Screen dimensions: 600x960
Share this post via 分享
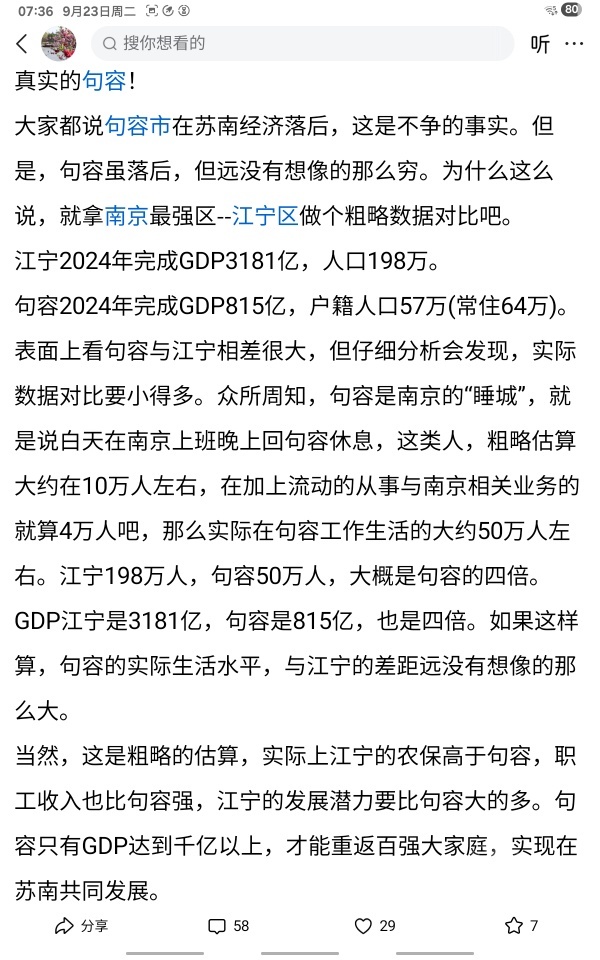point(81,926)
